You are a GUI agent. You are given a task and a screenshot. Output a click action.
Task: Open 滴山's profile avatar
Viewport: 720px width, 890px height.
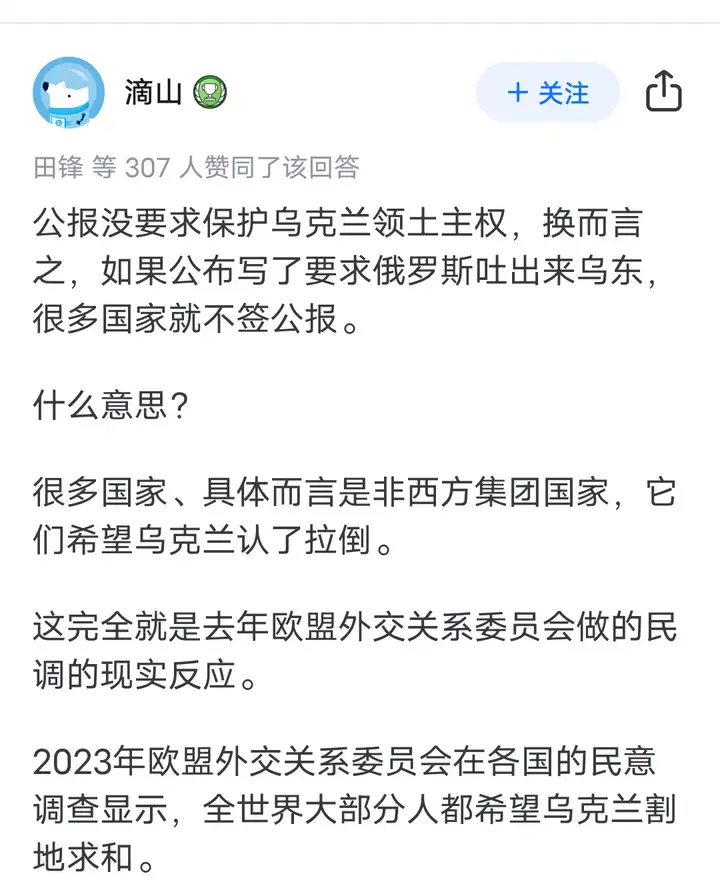coord(69,93)
